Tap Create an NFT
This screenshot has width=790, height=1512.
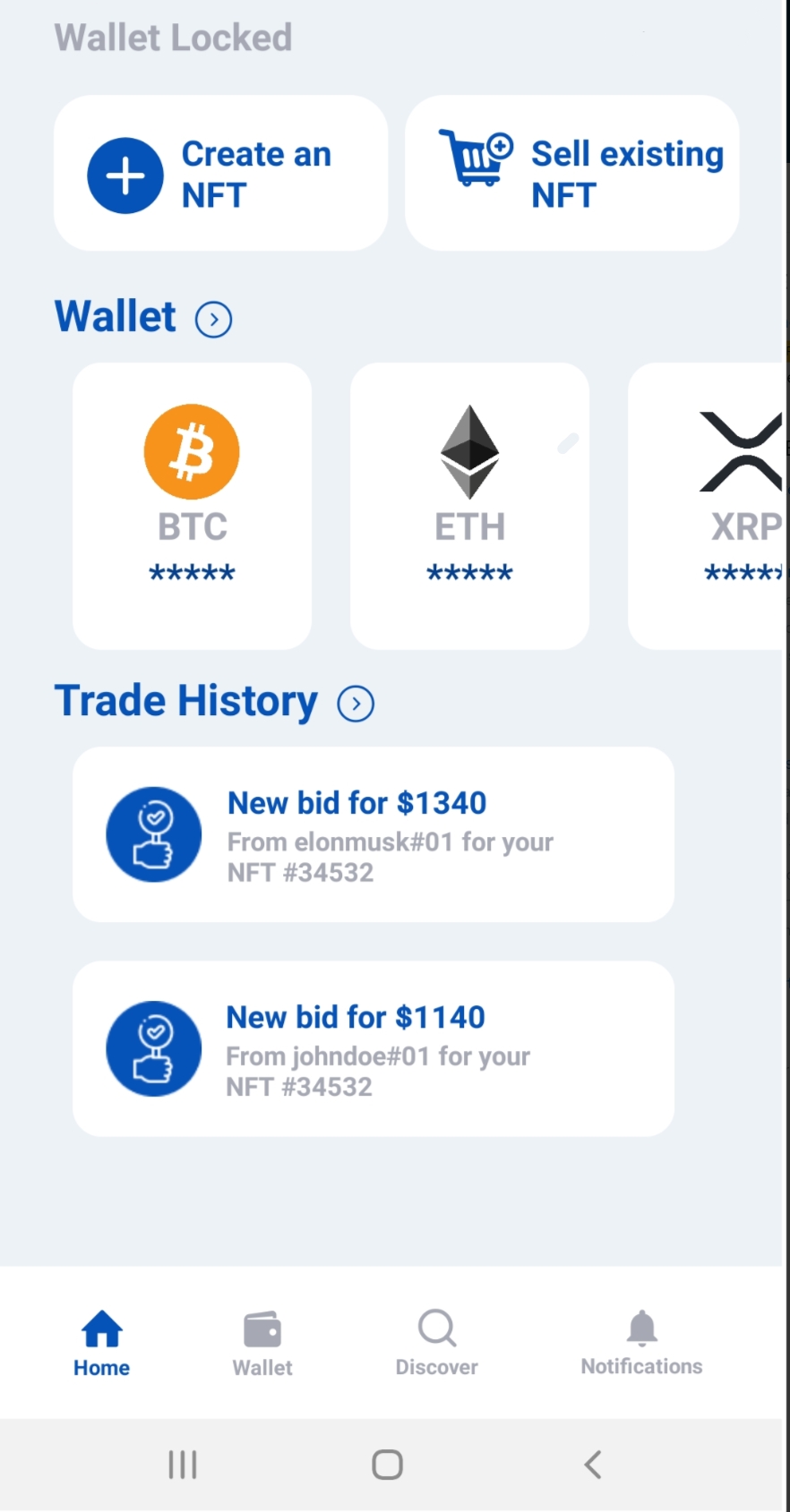[220, 173]
